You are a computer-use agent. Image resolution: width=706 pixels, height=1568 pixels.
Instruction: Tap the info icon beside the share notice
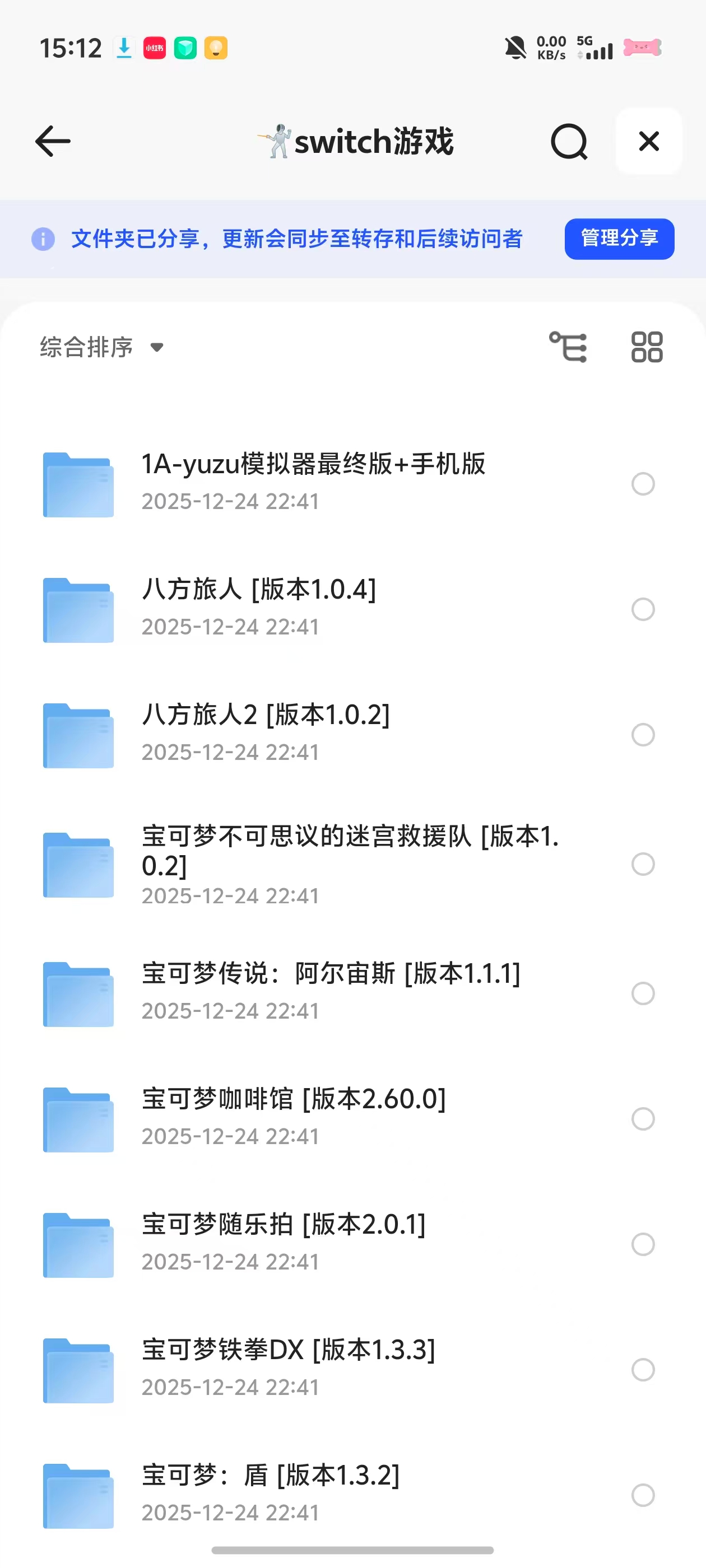coord(42,239)
